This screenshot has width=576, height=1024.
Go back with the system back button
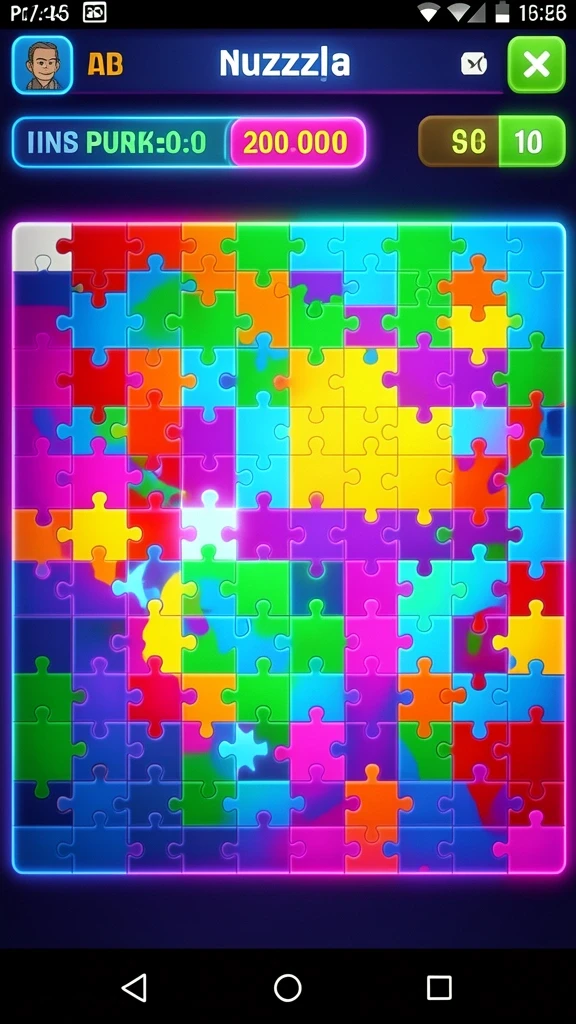(x=135, y=987)
